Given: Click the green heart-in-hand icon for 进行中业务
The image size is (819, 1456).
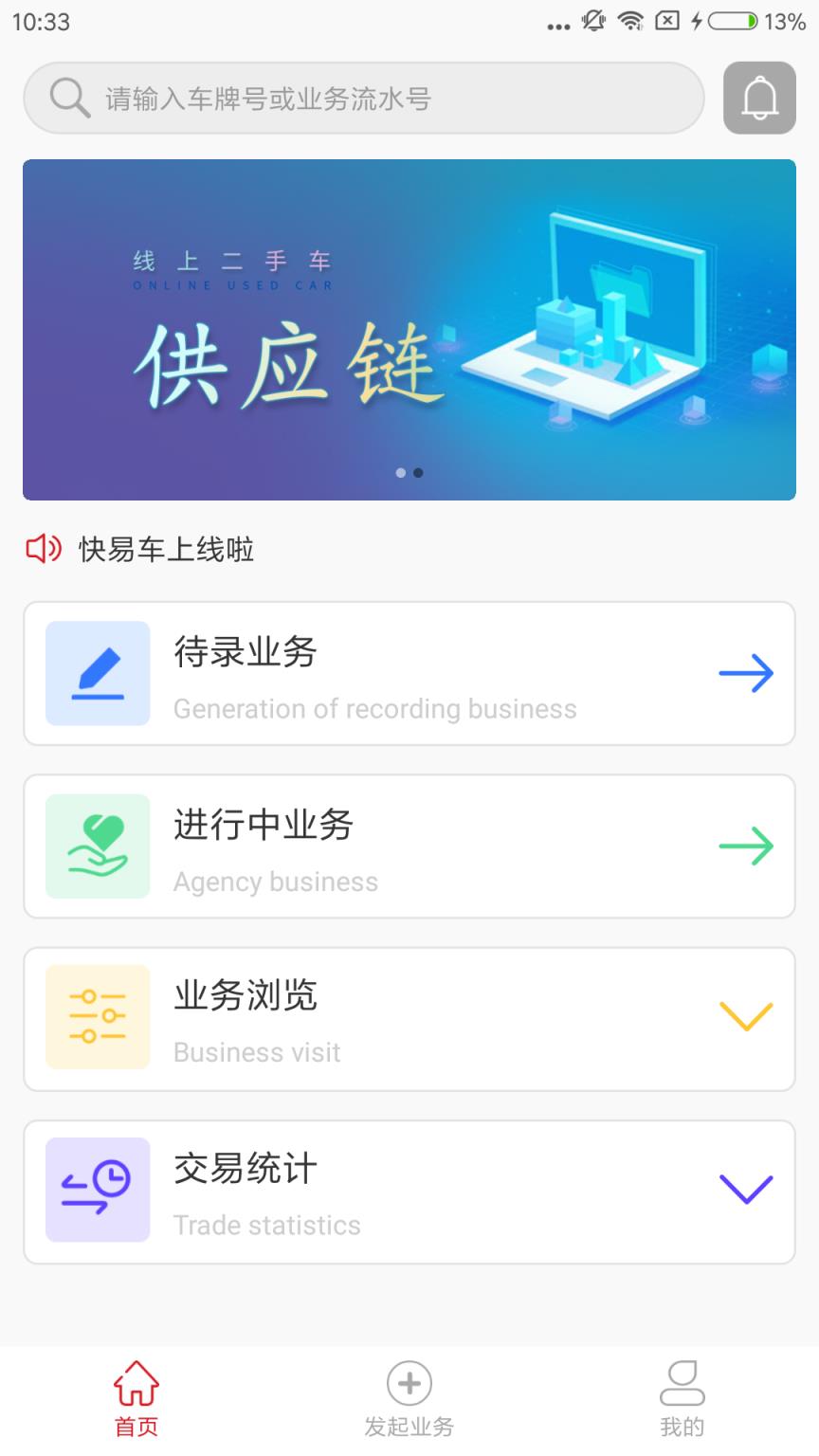Looking at the screenshot, I should [98, 846].
